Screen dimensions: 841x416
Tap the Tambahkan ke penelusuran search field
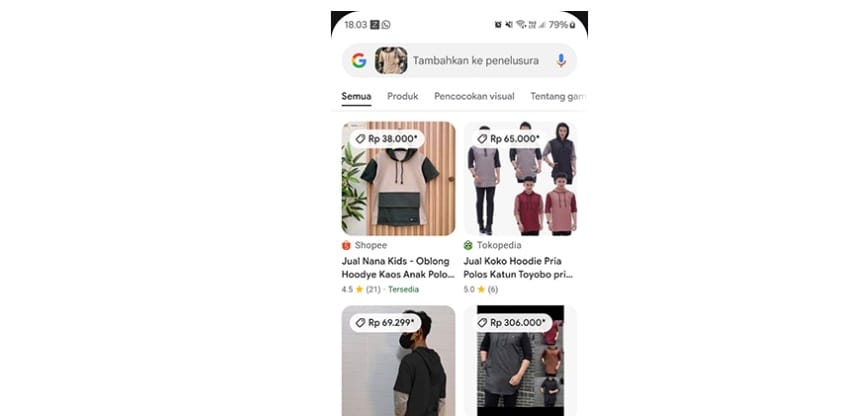(x=475, y=61)
